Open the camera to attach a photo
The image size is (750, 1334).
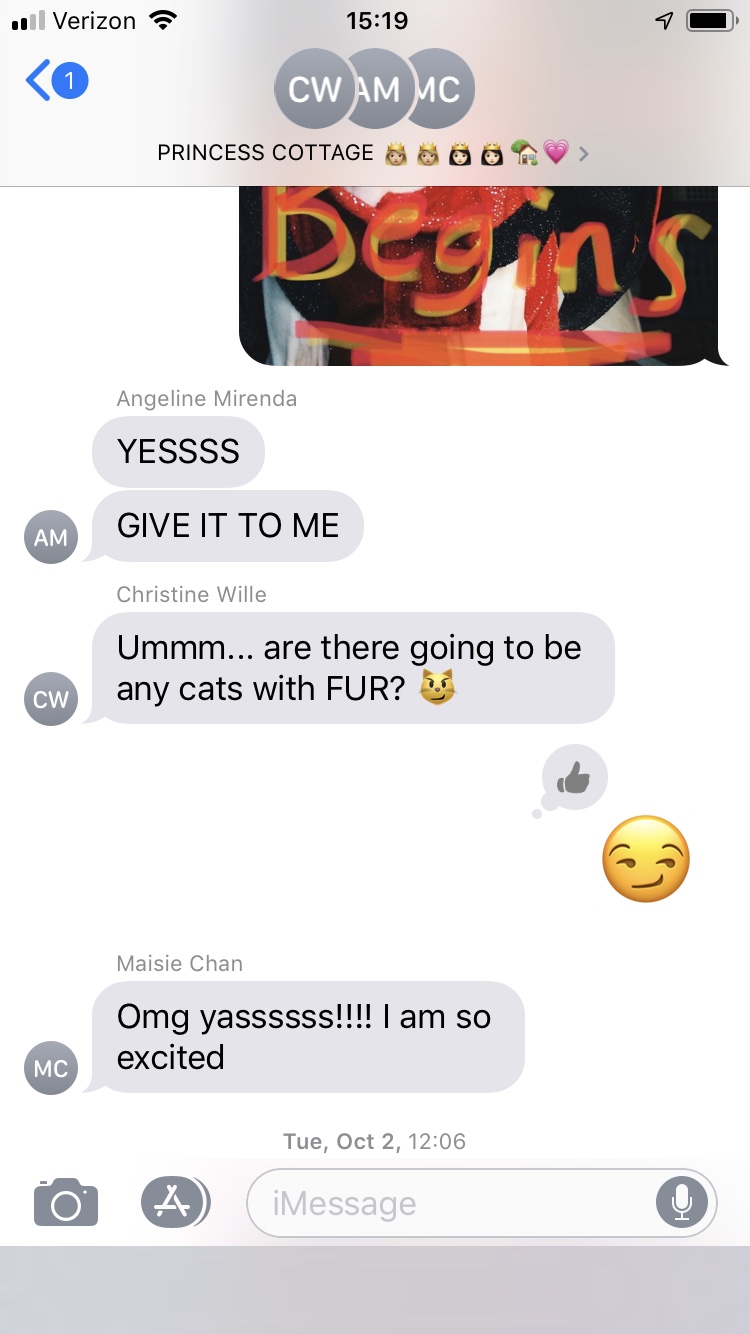pos(66,1202)
